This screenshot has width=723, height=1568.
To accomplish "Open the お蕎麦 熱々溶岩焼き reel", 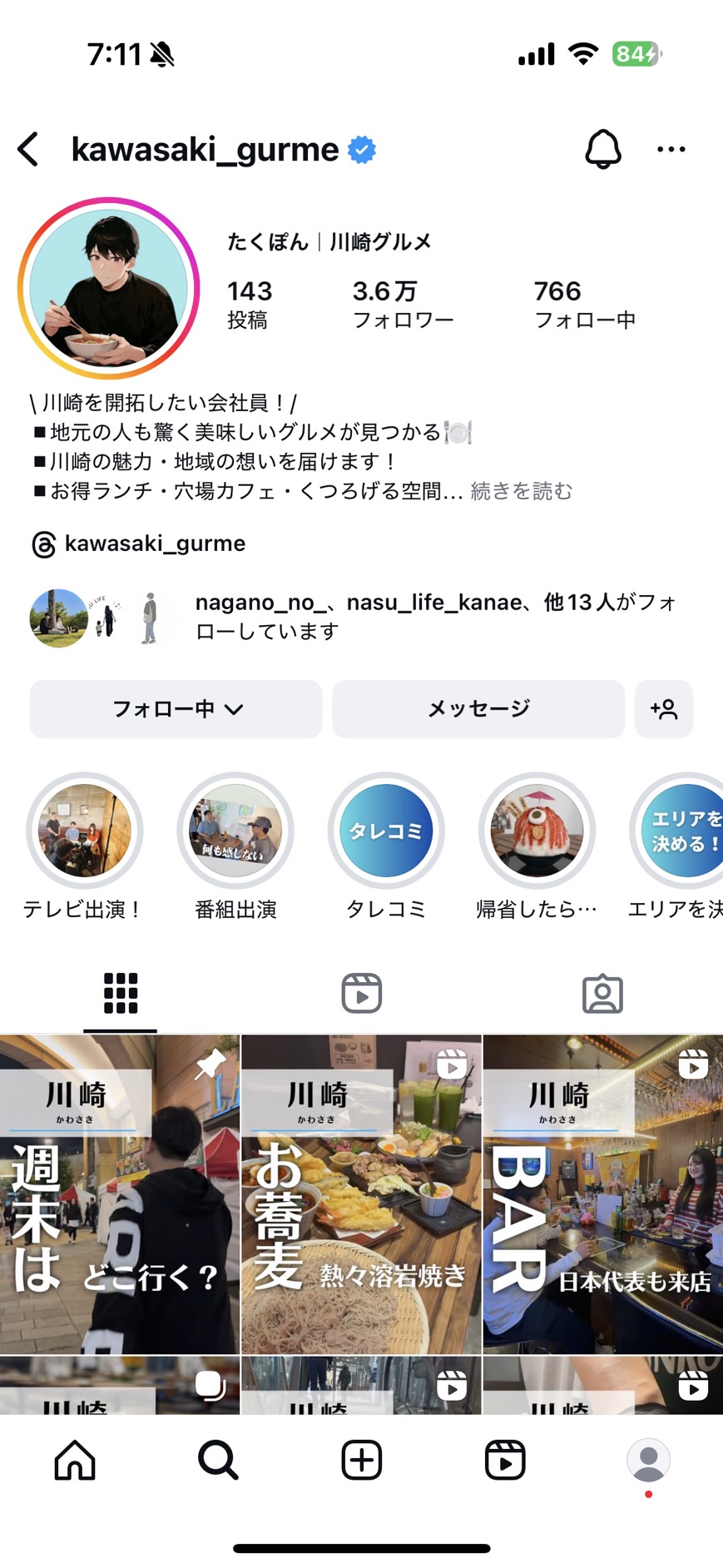I will [361, 1194].
